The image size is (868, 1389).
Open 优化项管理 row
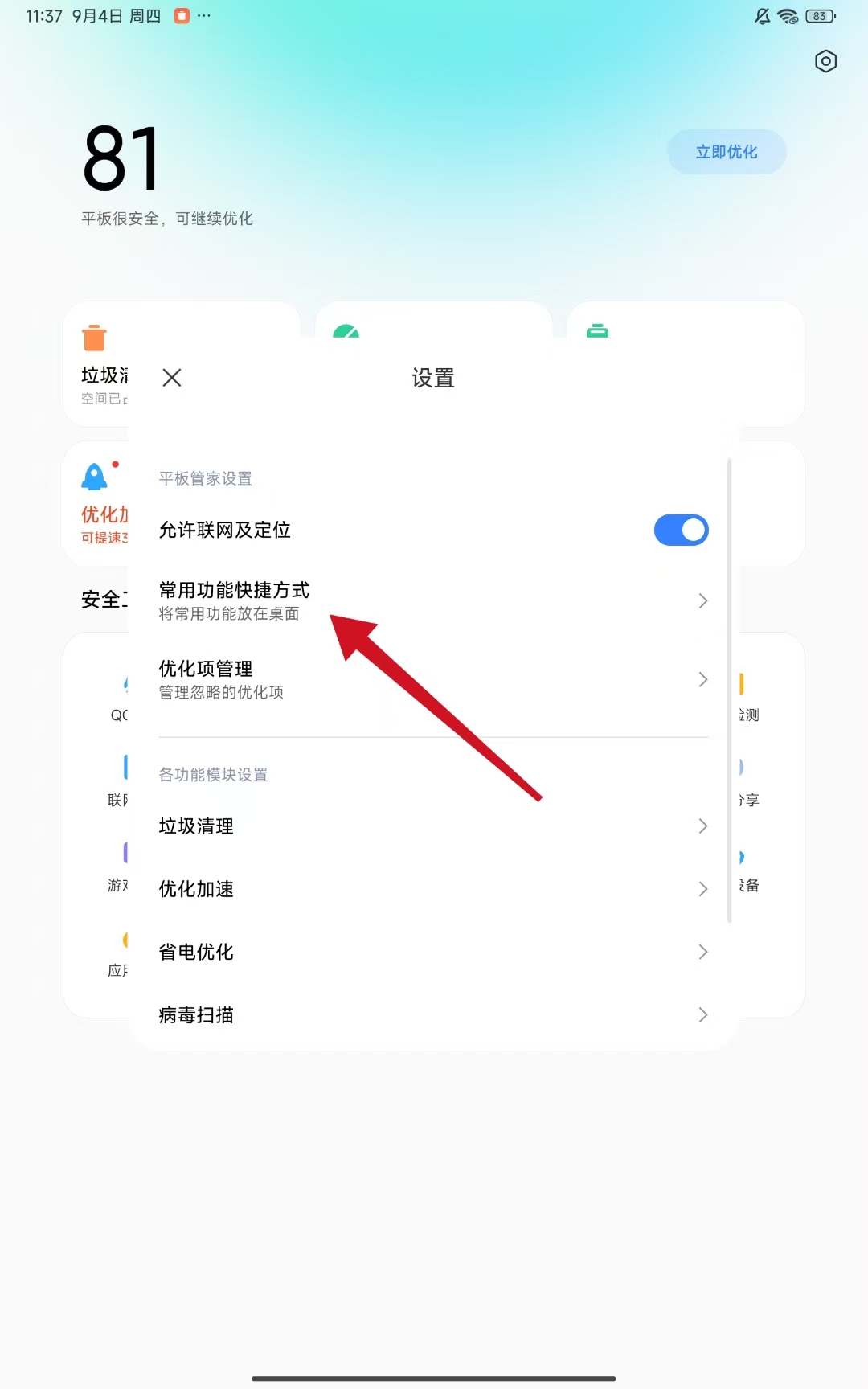(x=433, y=680)
